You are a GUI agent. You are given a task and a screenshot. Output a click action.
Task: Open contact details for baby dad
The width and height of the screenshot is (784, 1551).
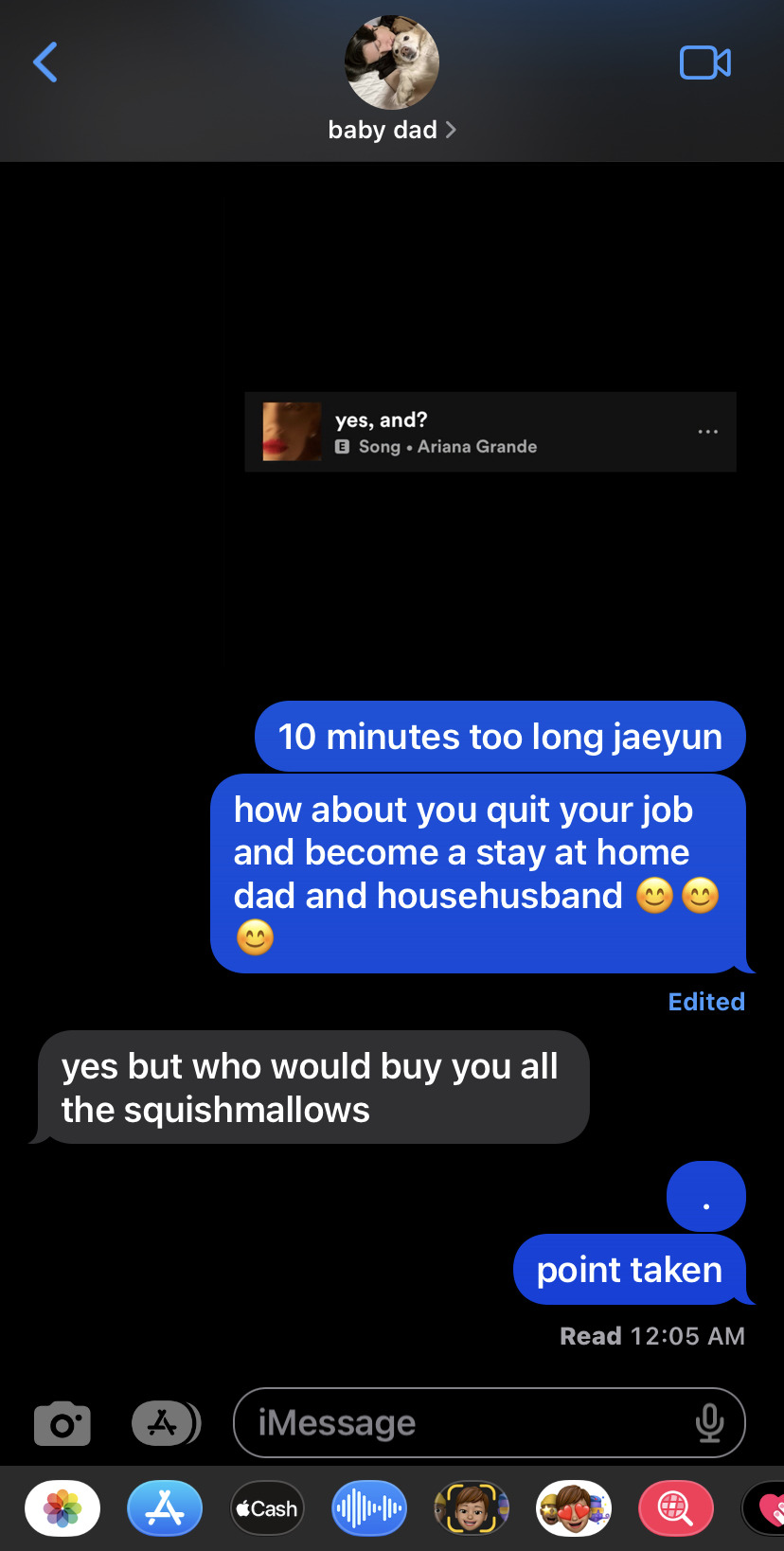click(x=391, y=130)
